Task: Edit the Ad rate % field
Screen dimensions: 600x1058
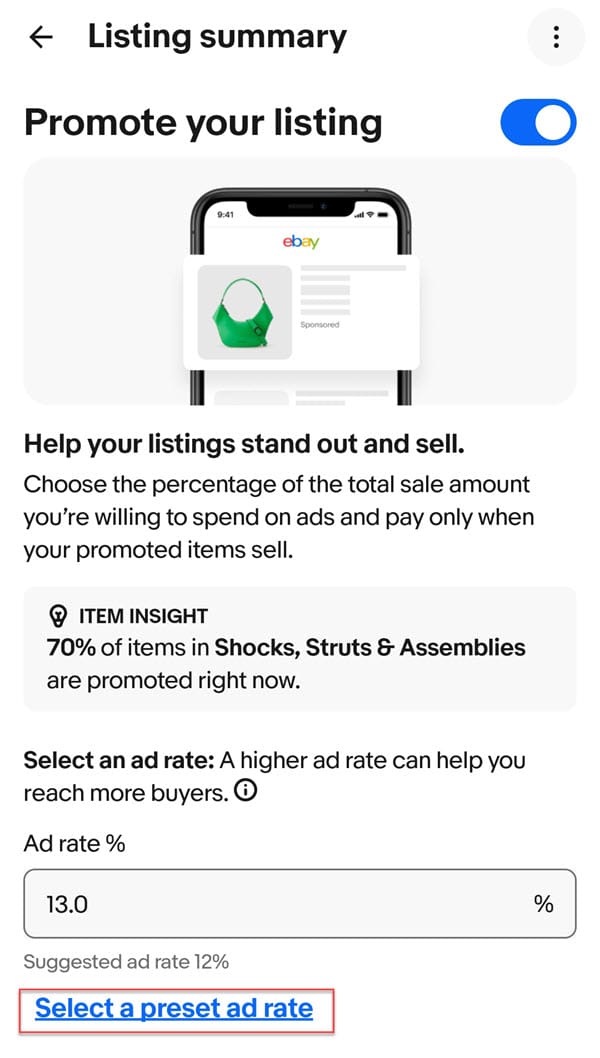Action: point(280,904)
